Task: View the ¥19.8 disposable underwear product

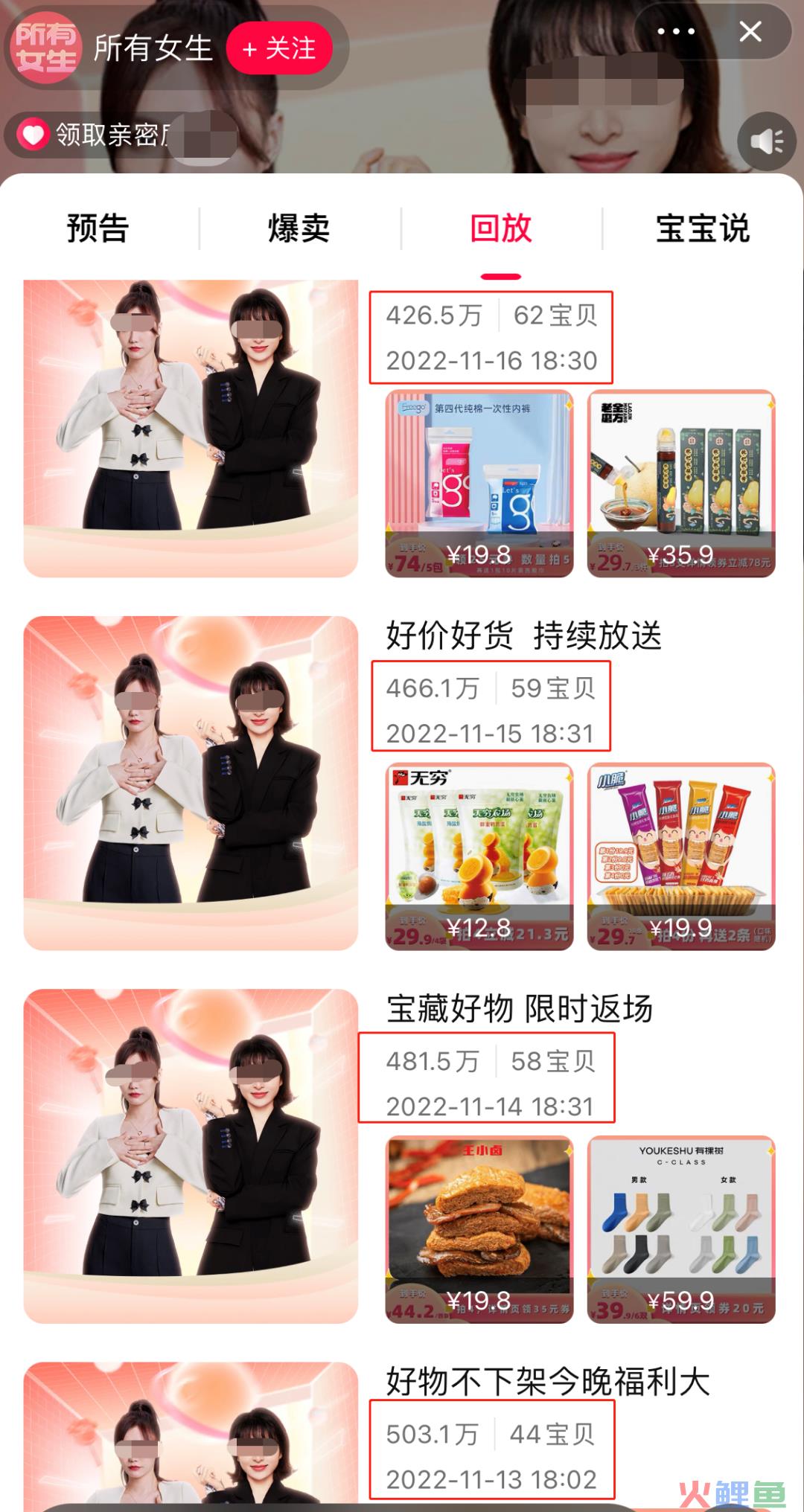Action: (x=479, y=484)
